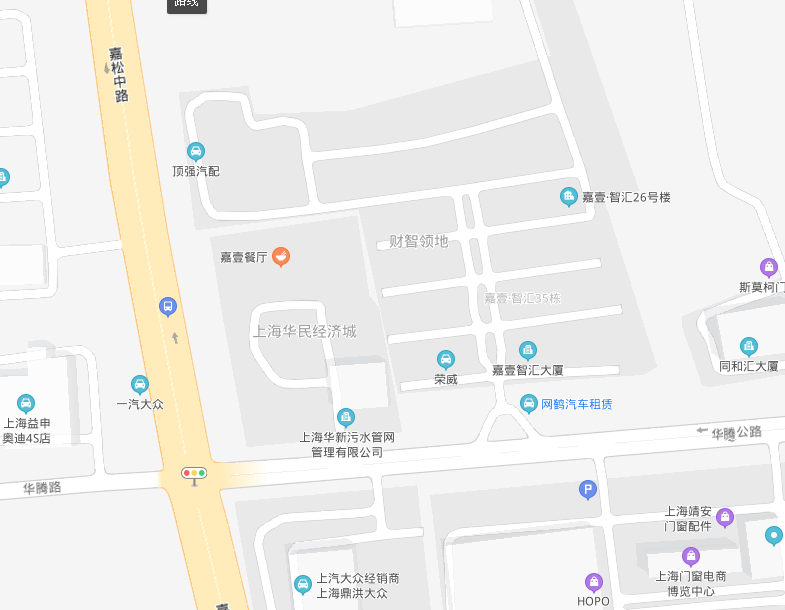Select the 顶强汽配 map marker

coord(196,151)
